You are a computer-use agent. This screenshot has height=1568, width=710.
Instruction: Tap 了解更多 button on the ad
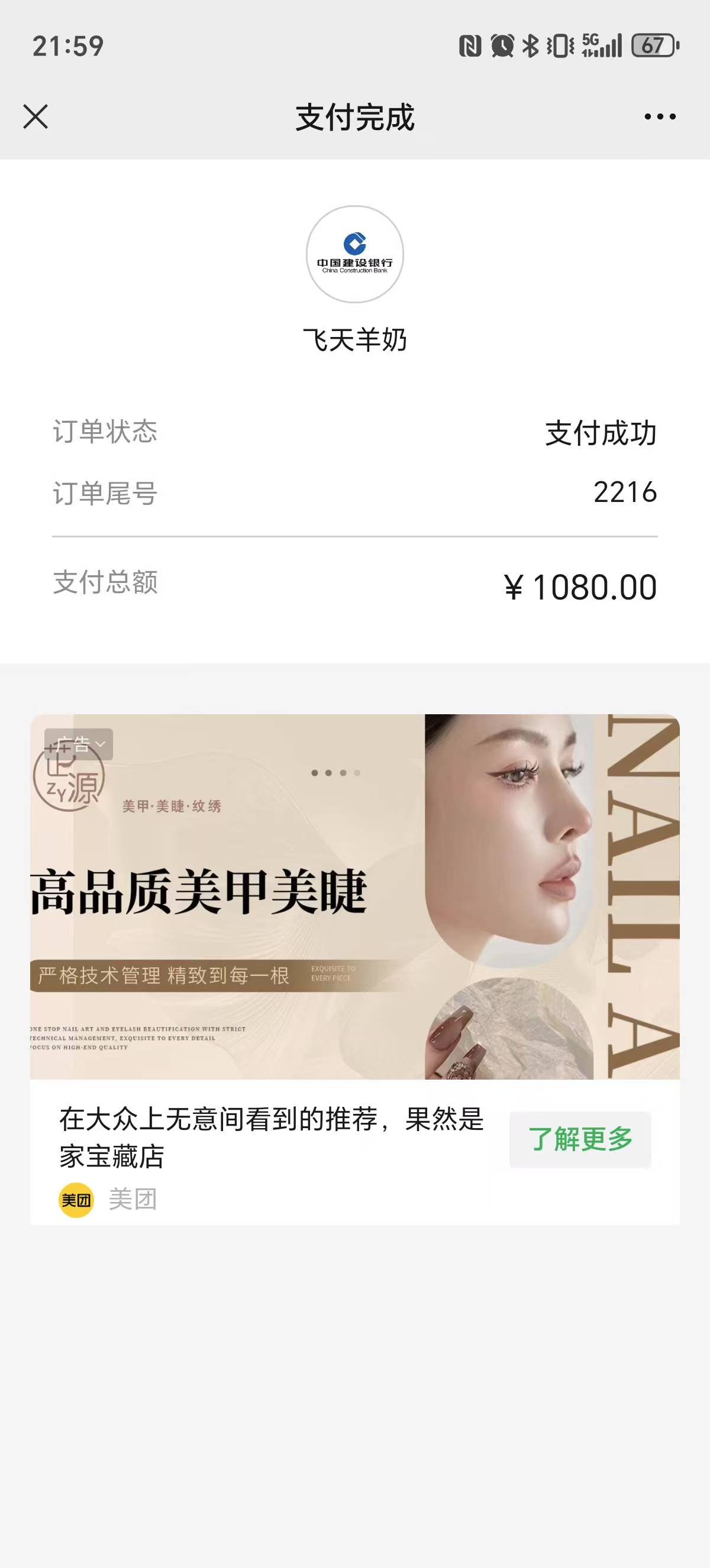580,1139
